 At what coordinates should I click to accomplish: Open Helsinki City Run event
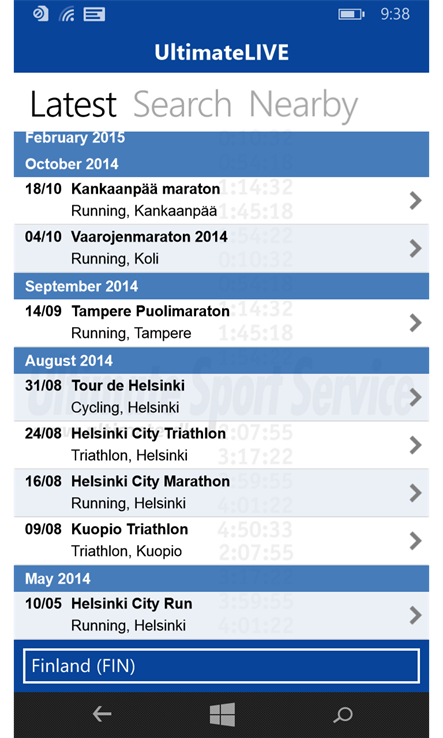coord(221,615)
